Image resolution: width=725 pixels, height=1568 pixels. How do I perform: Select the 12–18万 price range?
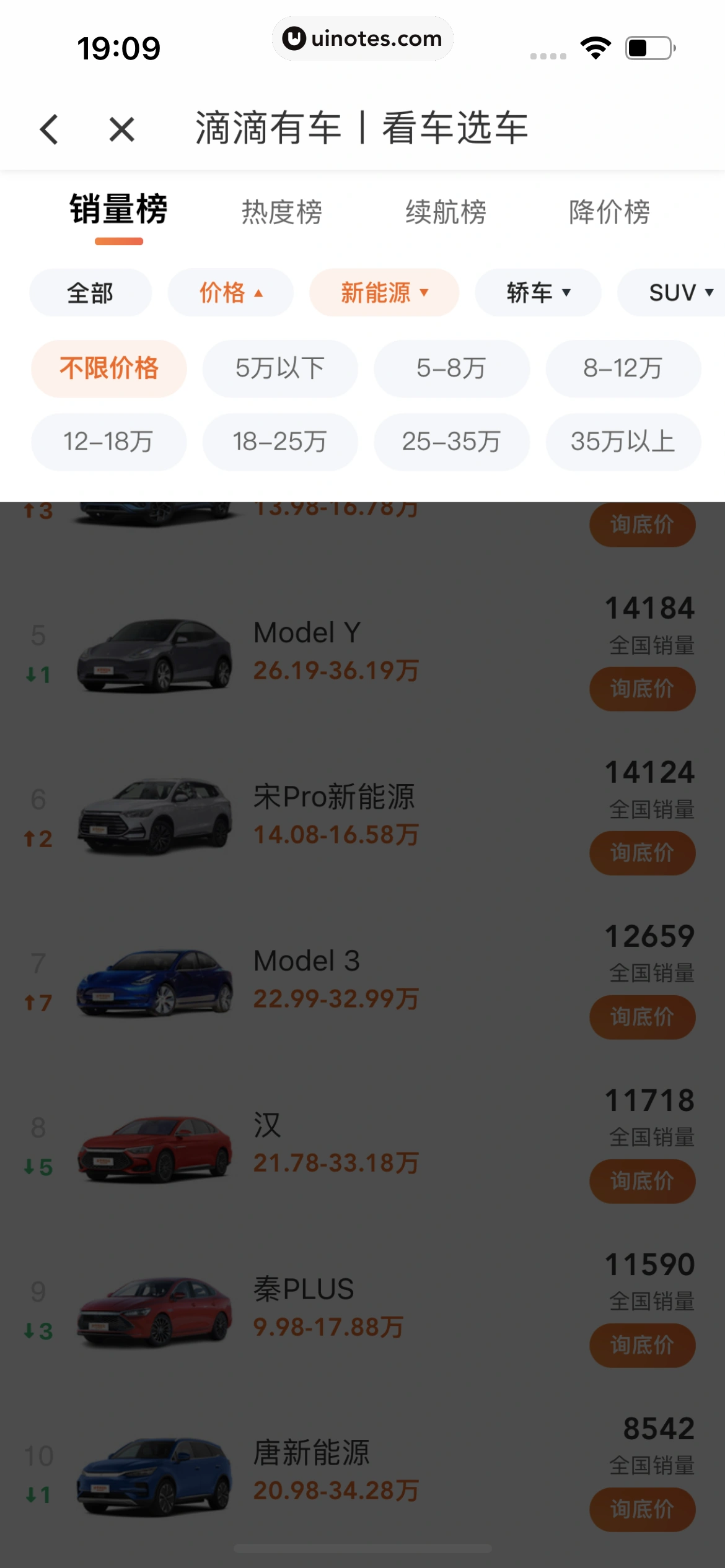tap(109, 442)
